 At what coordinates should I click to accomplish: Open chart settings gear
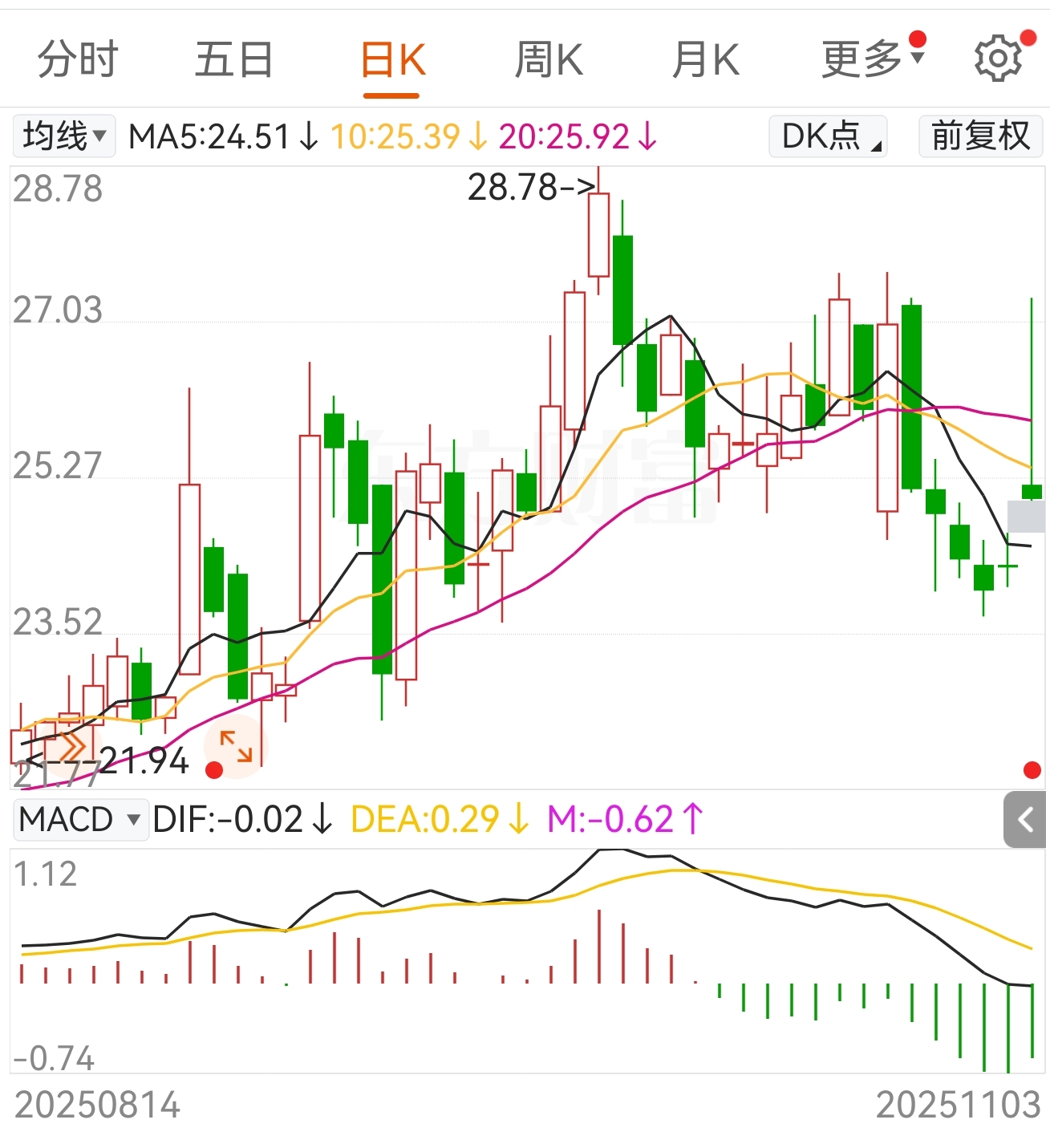click(998, 58)
